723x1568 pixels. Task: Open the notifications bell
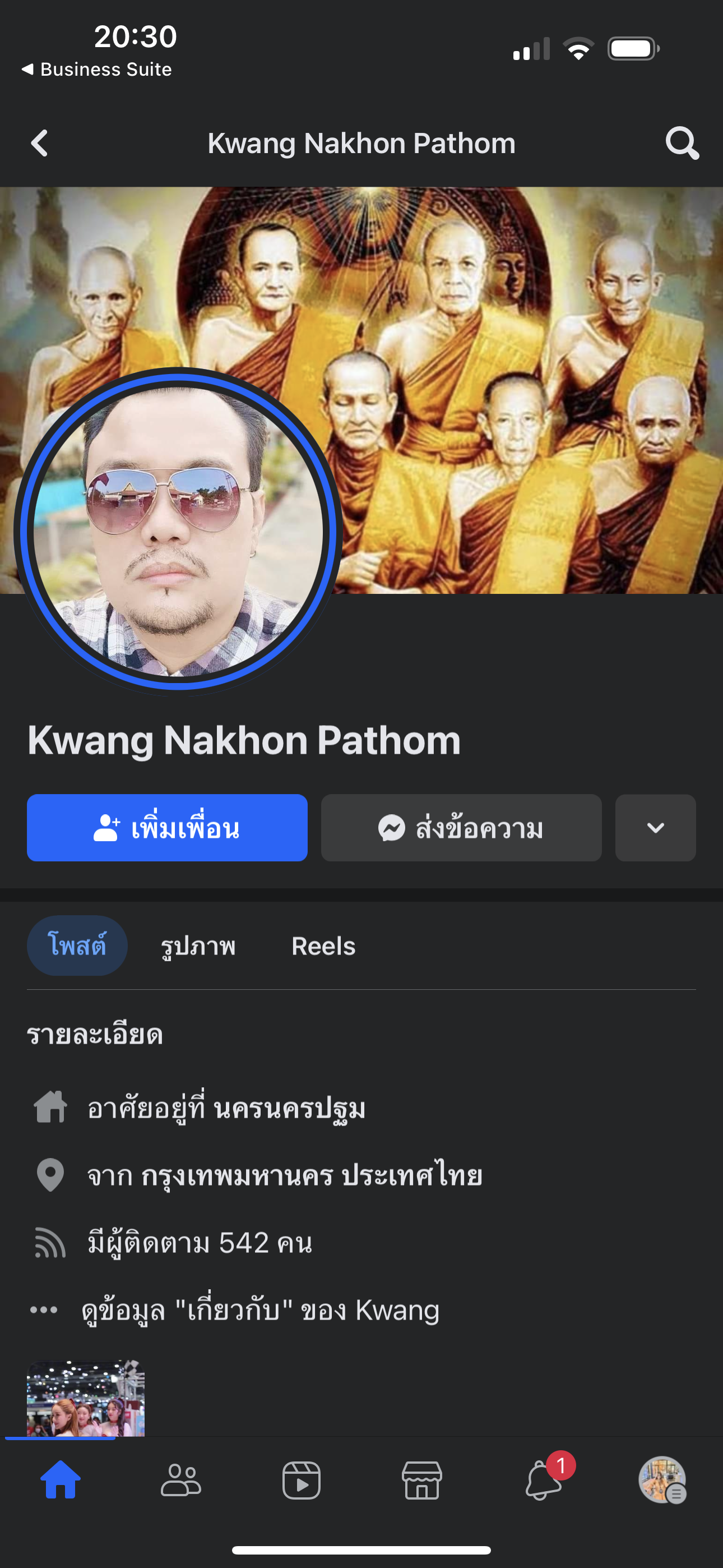(x=544, y=1479)
